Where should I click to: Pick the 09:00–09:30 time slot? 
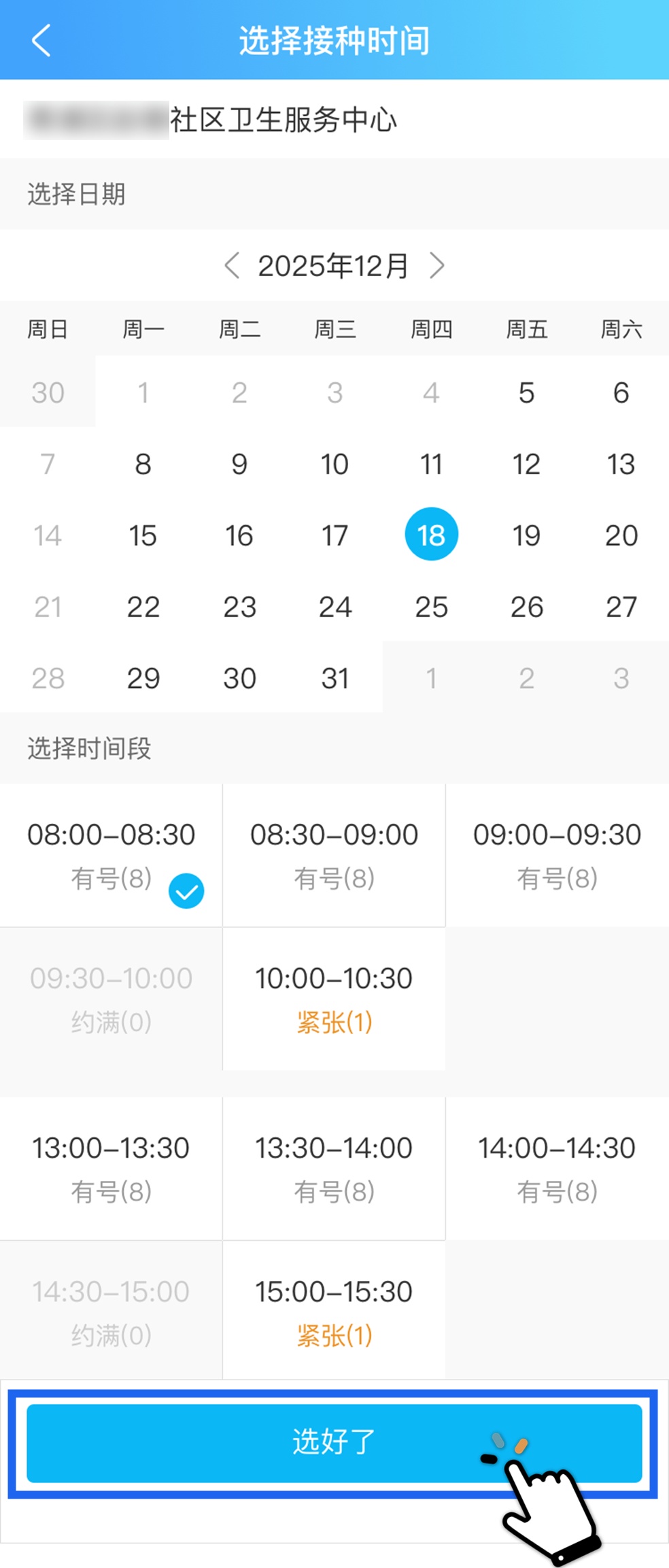click(557, 854)
